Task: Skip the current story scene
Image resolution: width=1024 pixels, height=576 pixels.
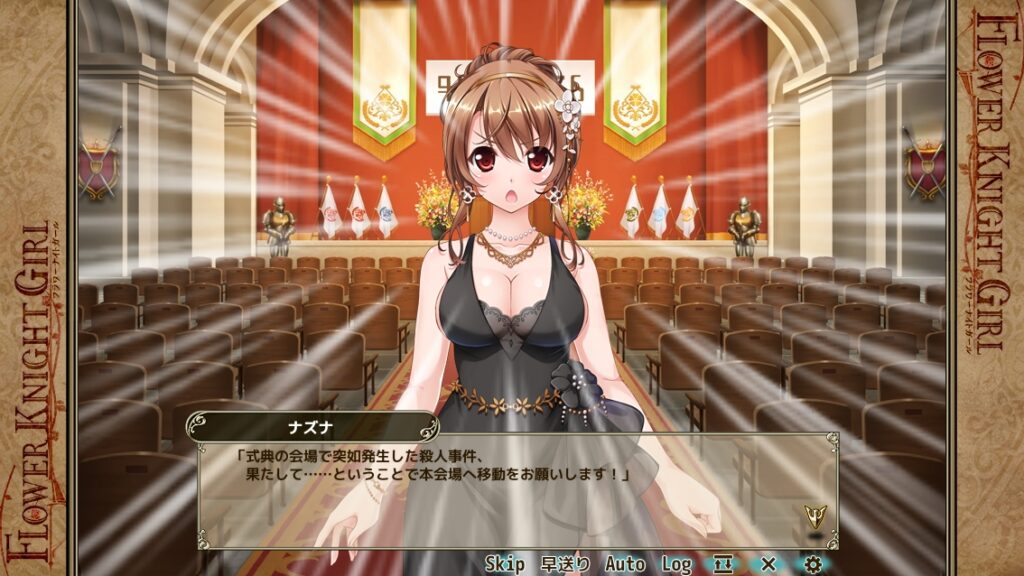Action: [x=505, y=565]
